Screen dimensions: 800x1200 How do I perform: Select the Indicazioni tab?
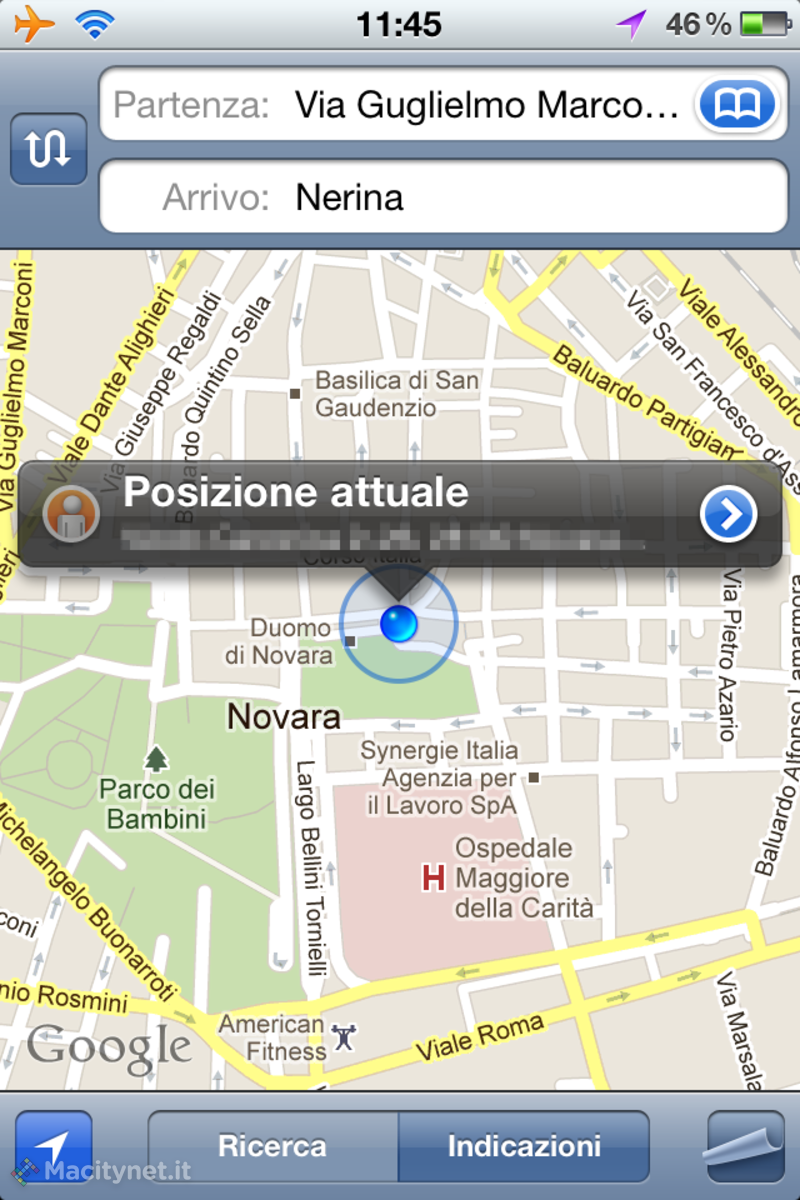pyautogui.click(x=524, y=1146)
